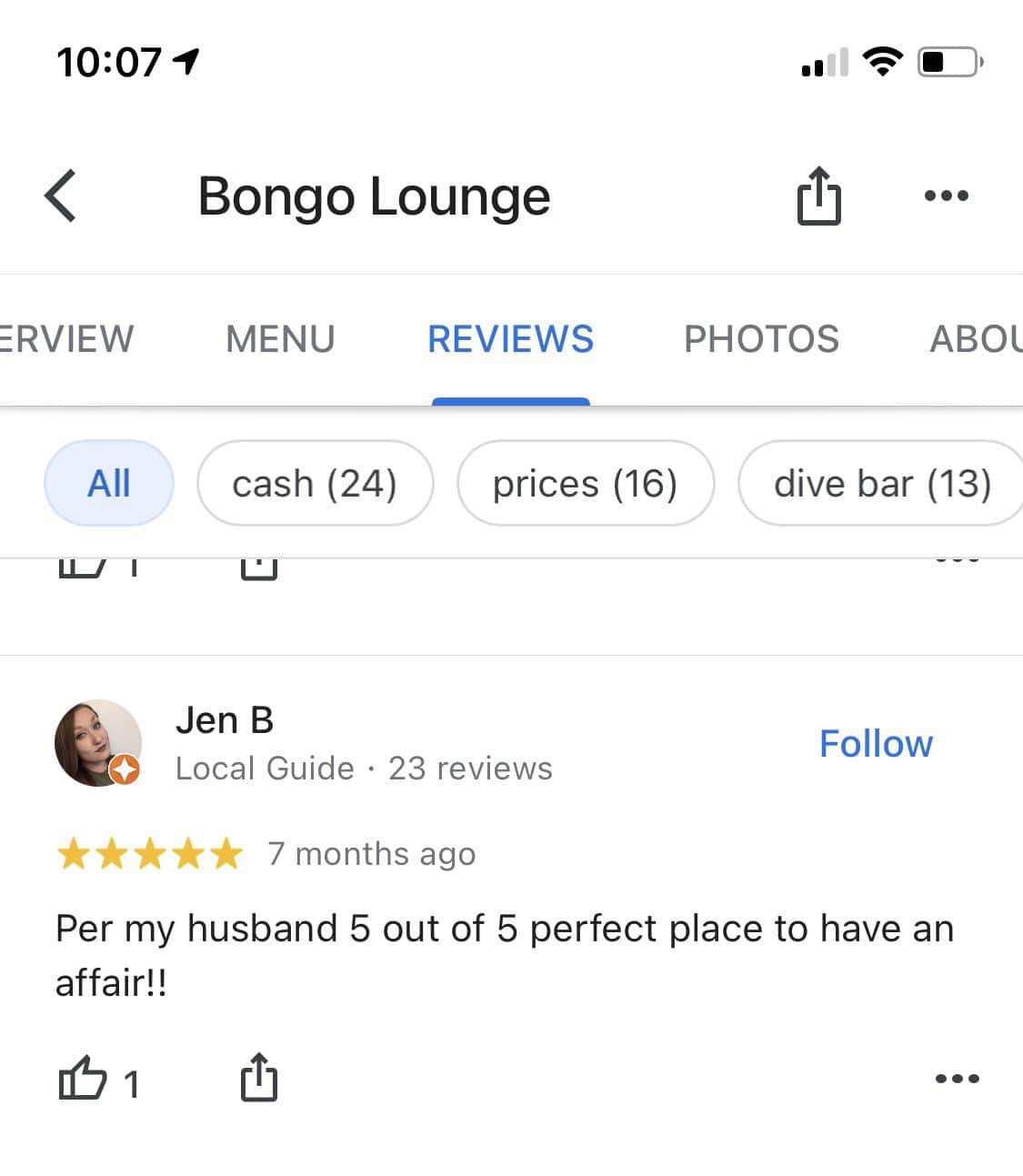Open the options menu on Jen B's review
The height and width of the screenshot is (1176, 1023).
[957, 1078]
